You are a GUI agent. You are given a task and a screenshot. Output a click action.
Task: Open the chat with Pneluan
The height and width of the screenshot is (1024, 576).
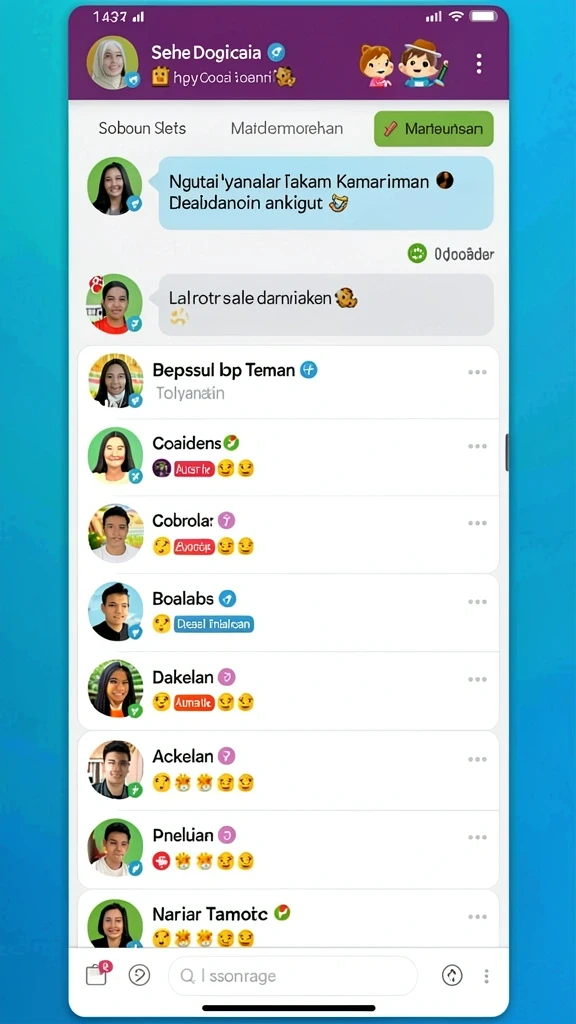point(288,848)
